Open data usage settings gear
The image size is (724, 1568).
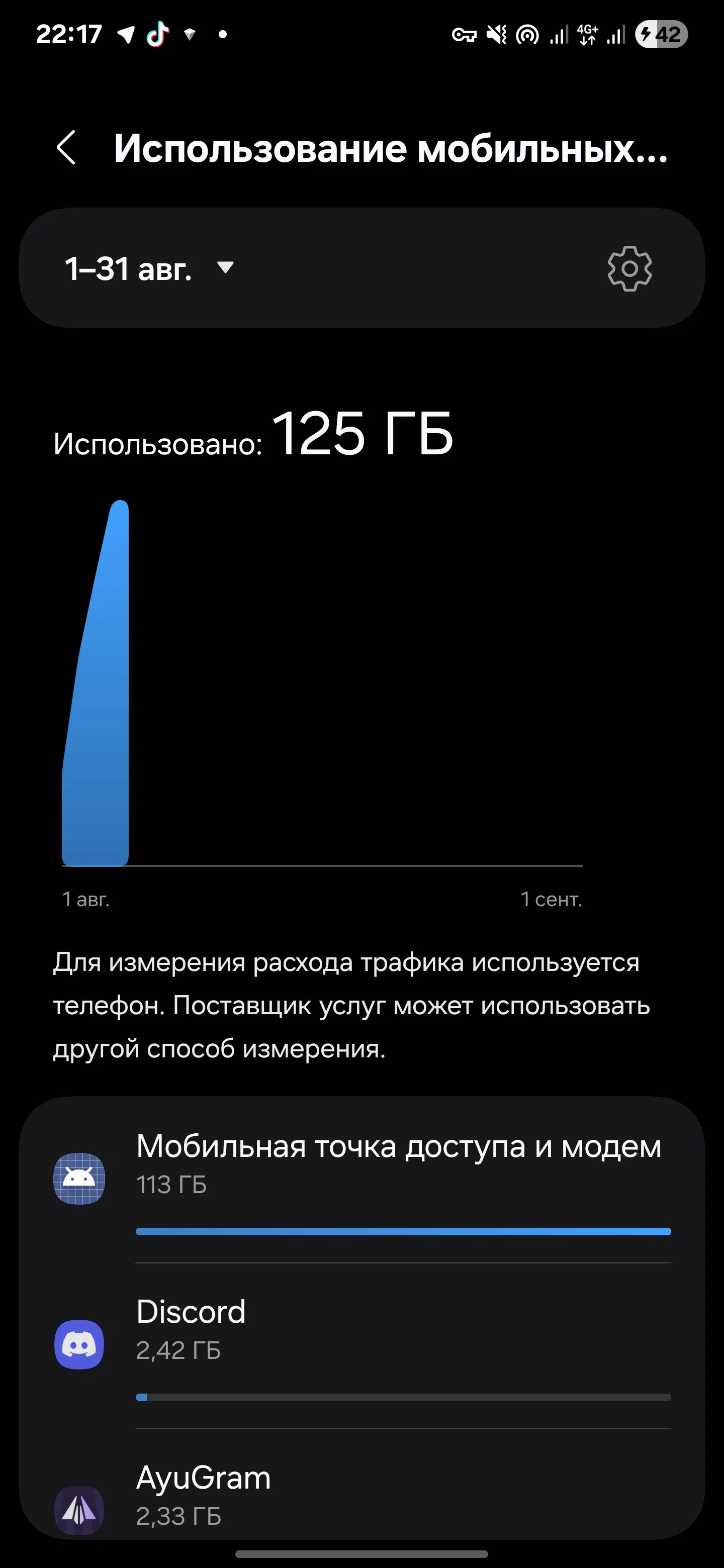click(x=629, y=268)
